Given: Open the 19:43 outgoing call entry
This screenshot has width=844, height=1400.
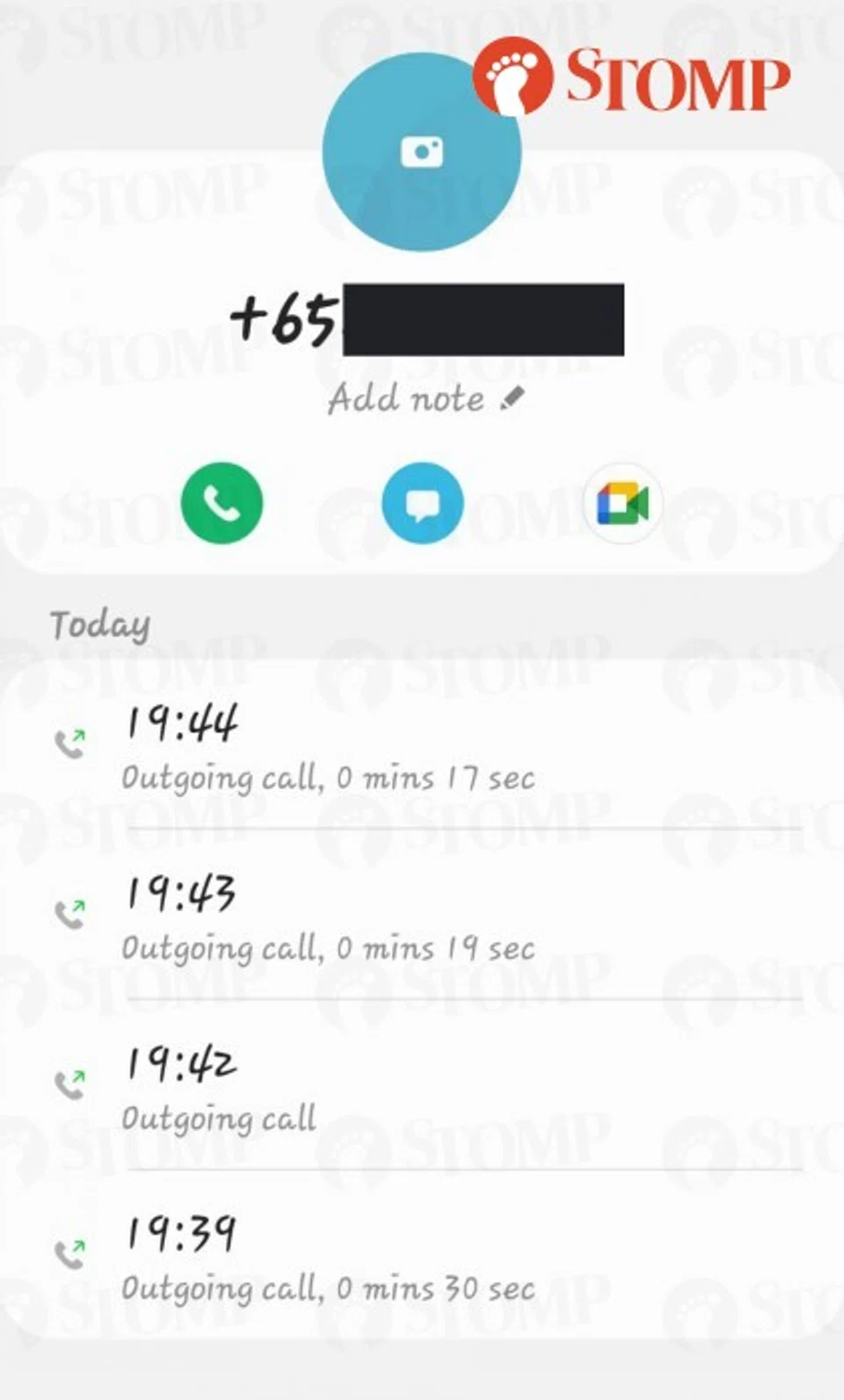Looking at the screenshot, I should (422, 918).
